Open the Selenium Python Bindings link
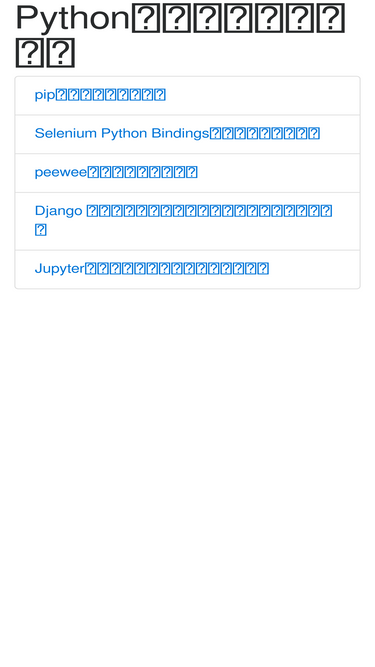Image resolution: width=375 pixels, height=667 pixels. (177, 134)
